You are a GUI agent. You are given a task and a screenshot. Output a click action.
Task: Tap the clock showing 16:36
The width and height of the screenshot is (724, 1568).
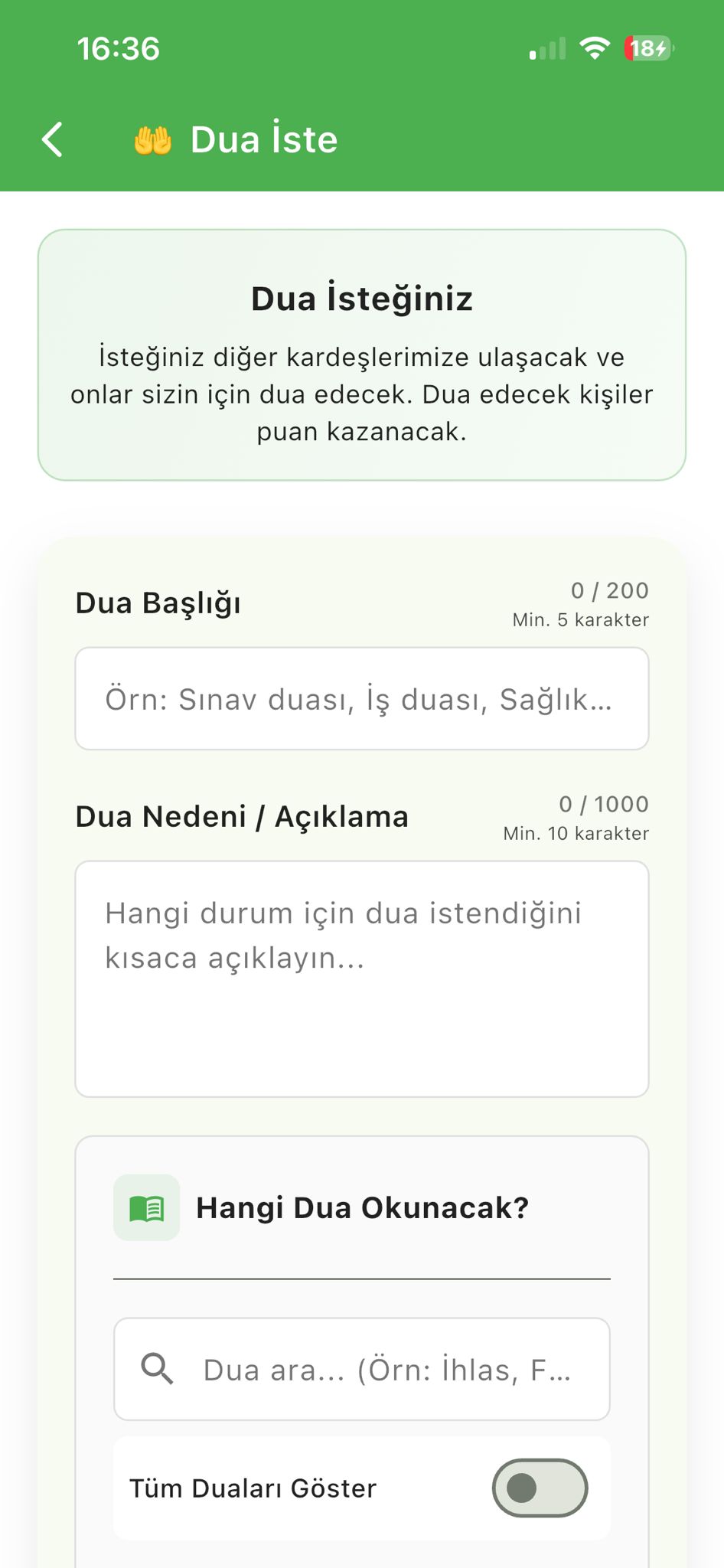(116, 48)
